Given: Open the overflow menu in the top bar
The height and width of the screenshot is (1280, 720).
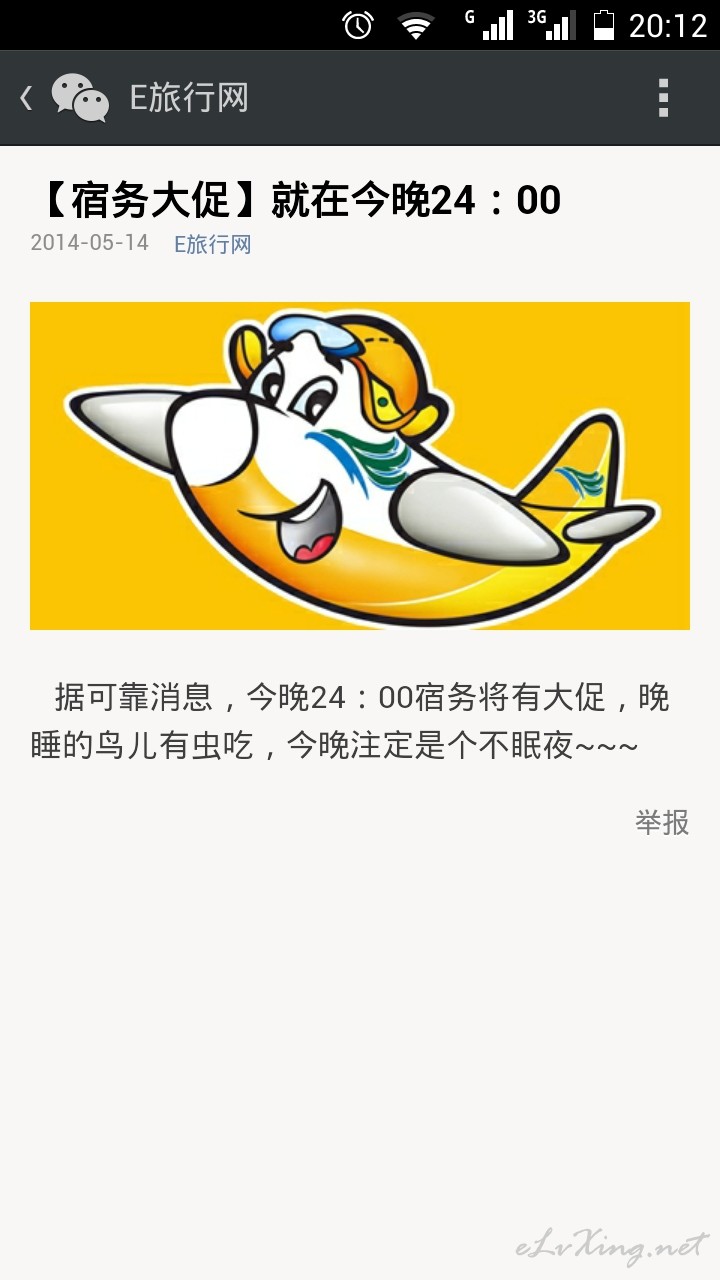Looking at the screenshot, I should [662, 98].
